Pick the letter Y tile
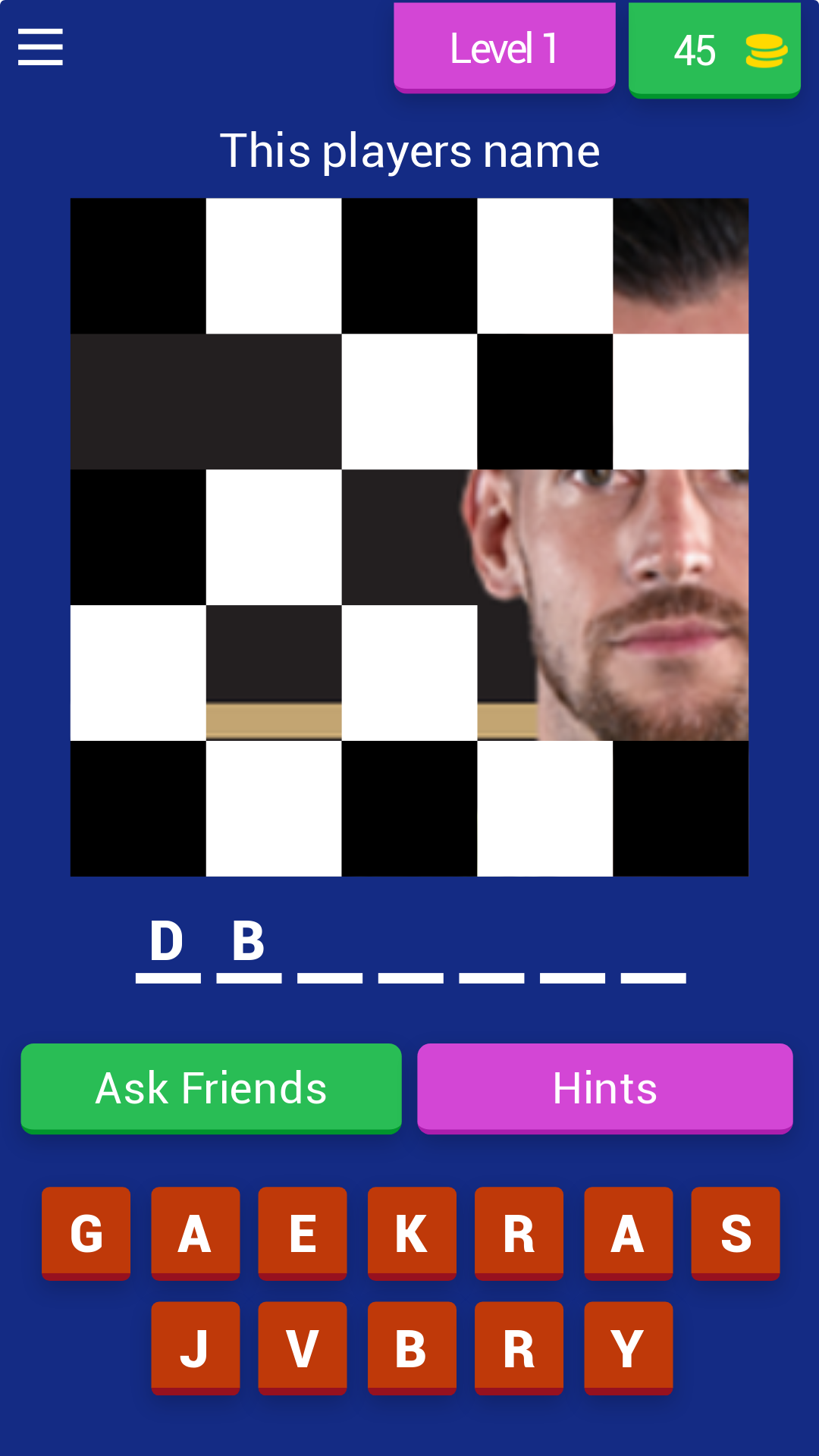Image resolution: width=819 pixels, height=1456 pixels. [628, 1348]
